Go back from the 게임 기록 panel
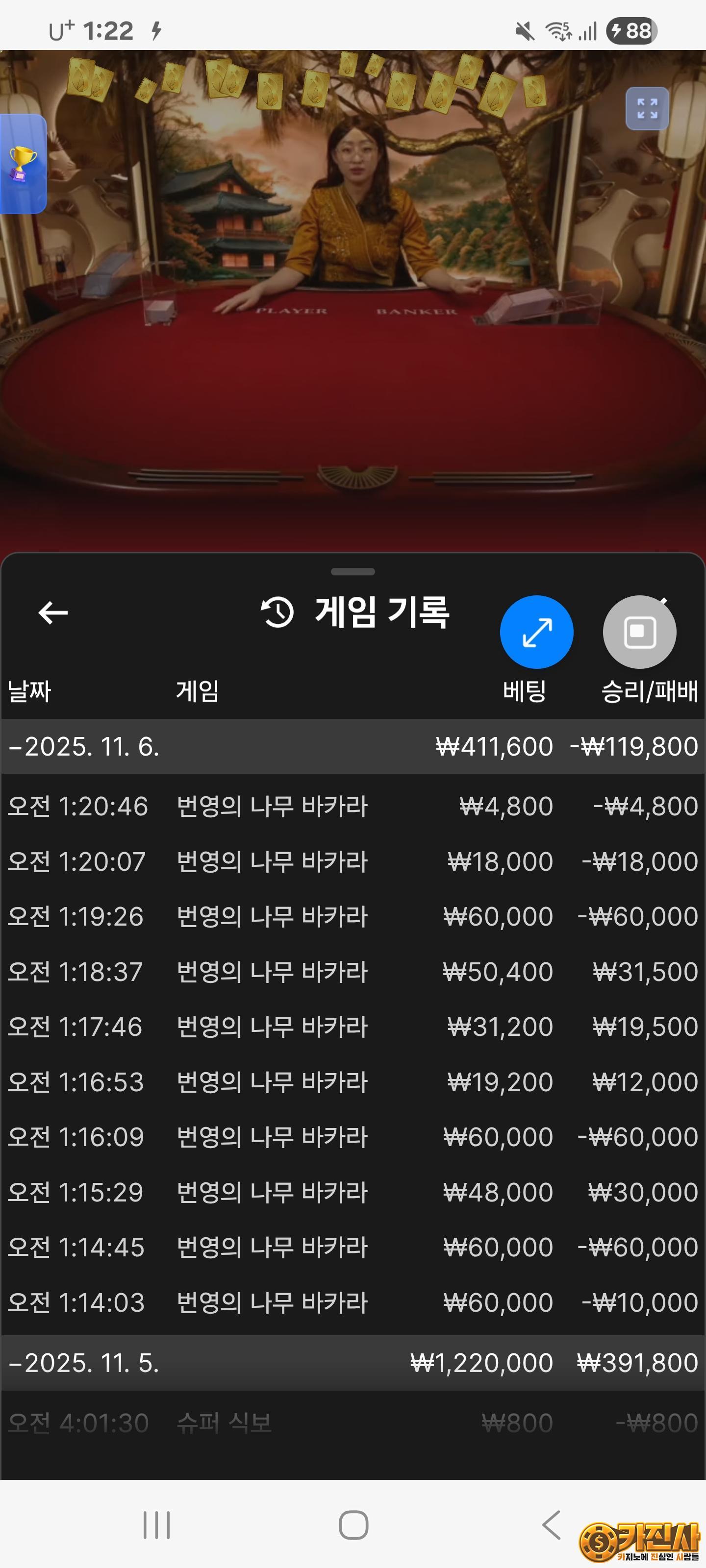This screenshot has width=706, height=1568. point(53,612)
